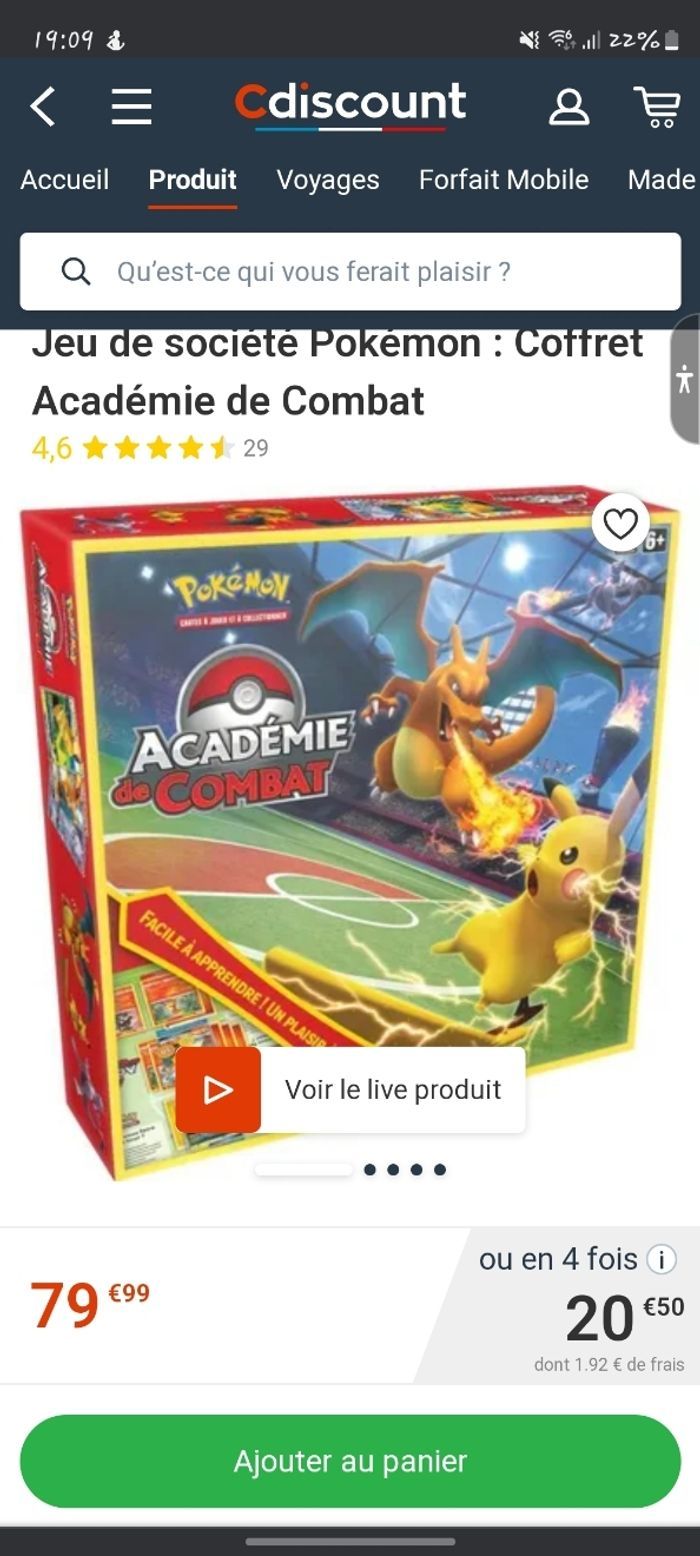Add product to favorites with the heart
This screenshot has width=700, height=1556.
pos(620,523)
